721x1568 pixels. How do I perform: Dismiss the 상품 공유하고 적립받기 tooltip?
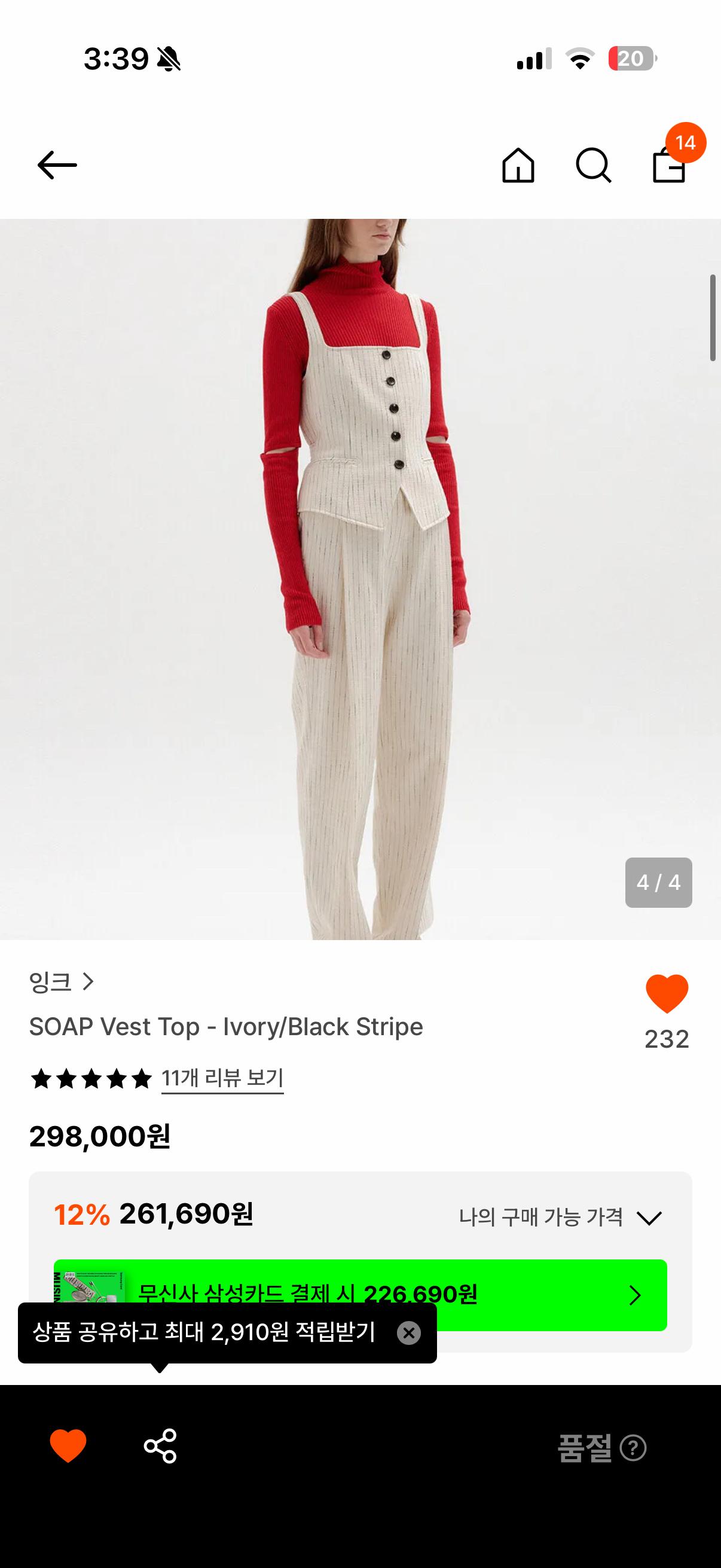click(x=409, y=1332)
